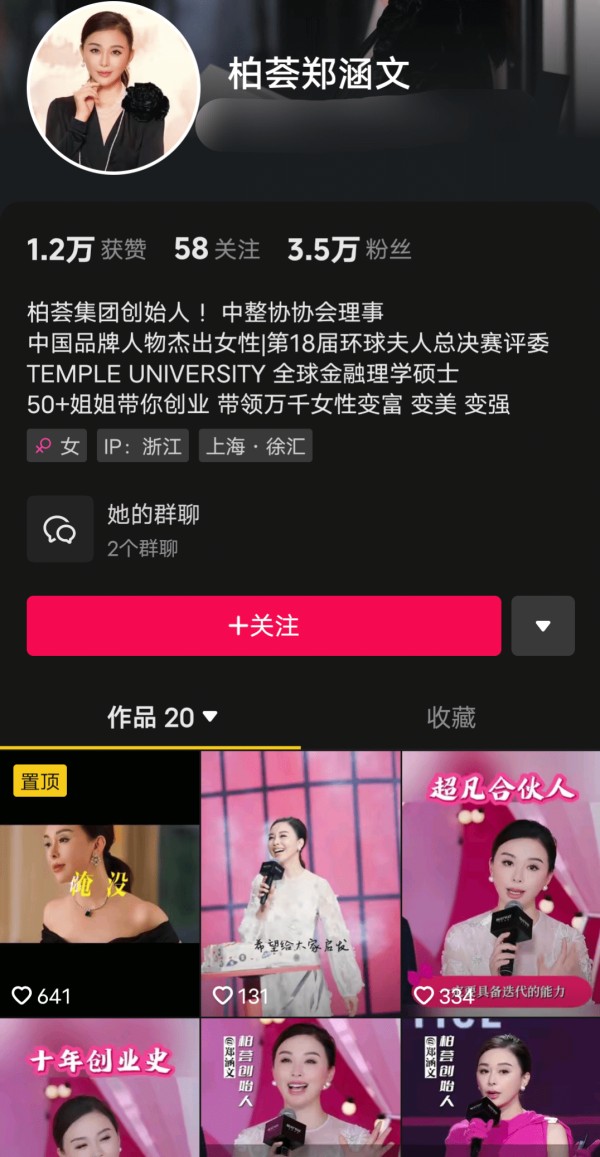This screenshot has width=600, height=1157.
Task: Play the video with 131 likes
Action: [300, 884]
